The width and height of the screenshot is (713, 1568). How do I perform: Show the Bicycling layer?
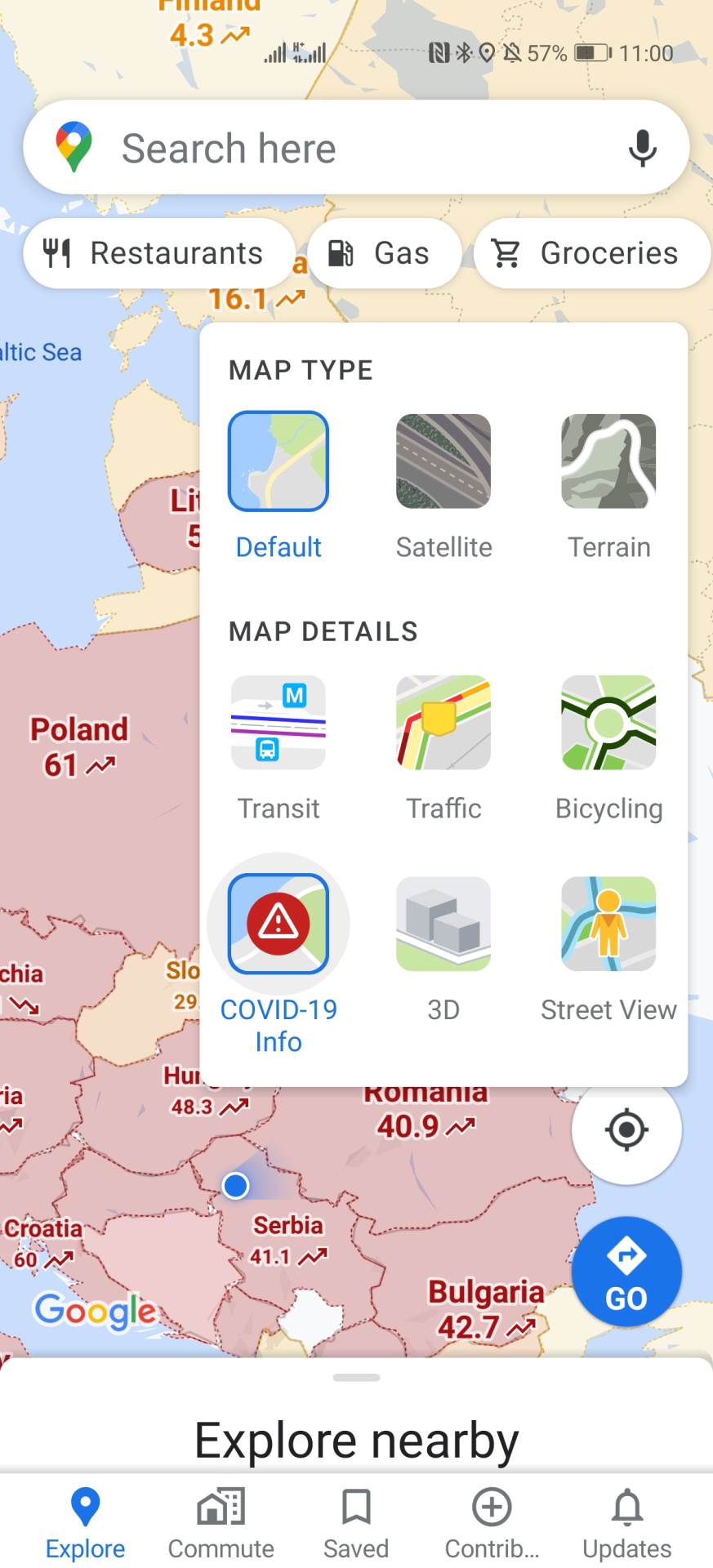[608, 724]
